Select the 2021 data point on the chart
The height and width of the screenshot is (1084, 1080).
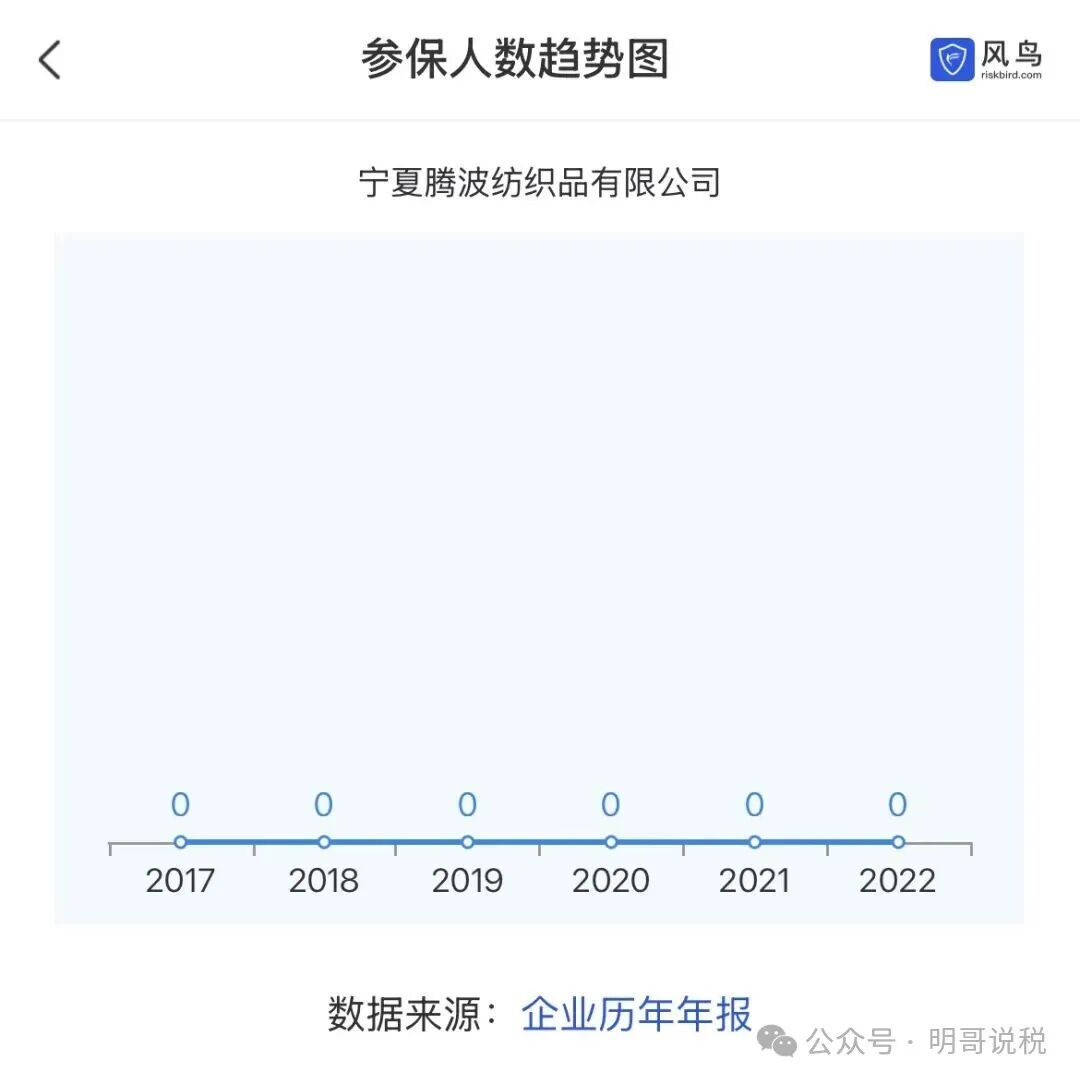(x=754, y=843)
